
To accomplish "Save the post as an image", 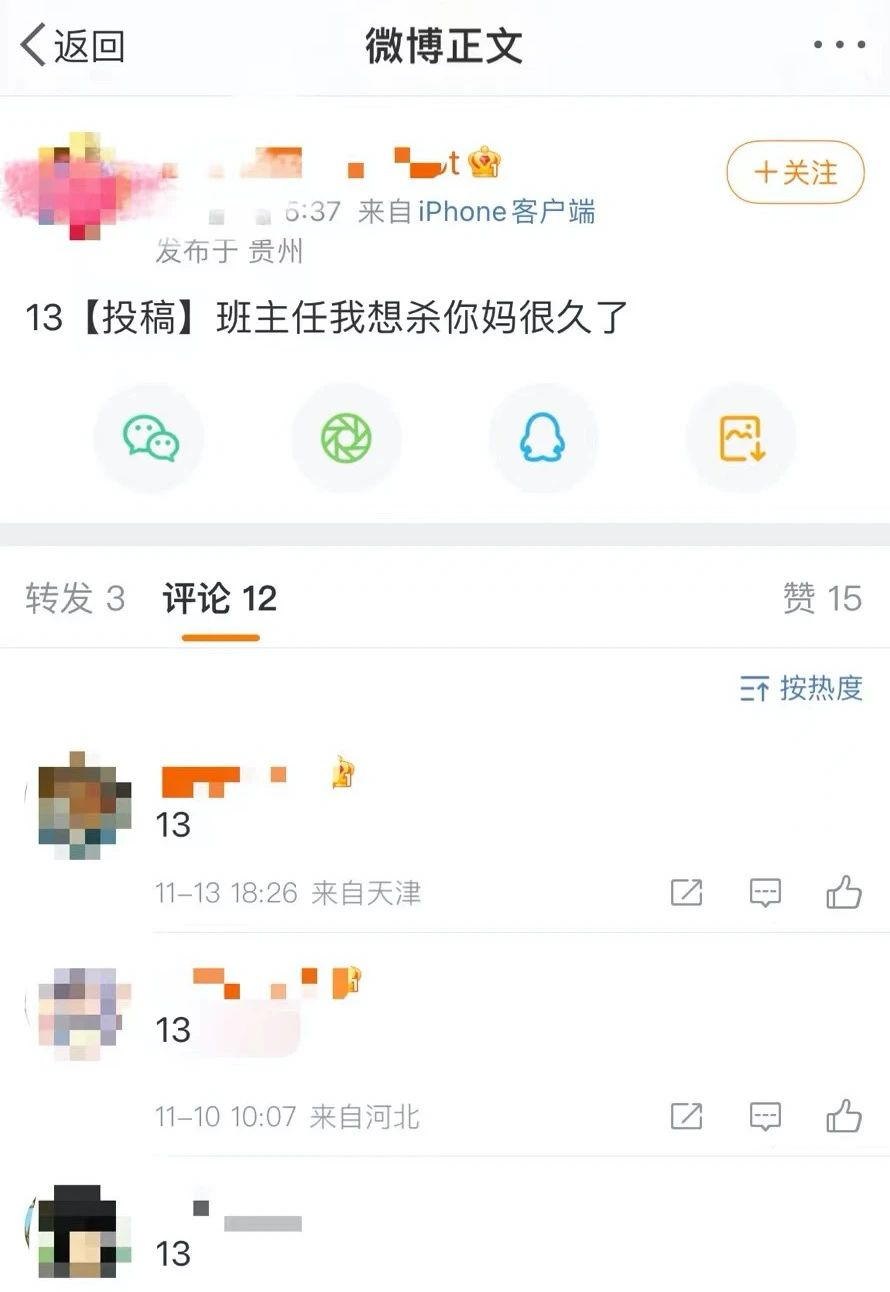I will coord(741,438).
